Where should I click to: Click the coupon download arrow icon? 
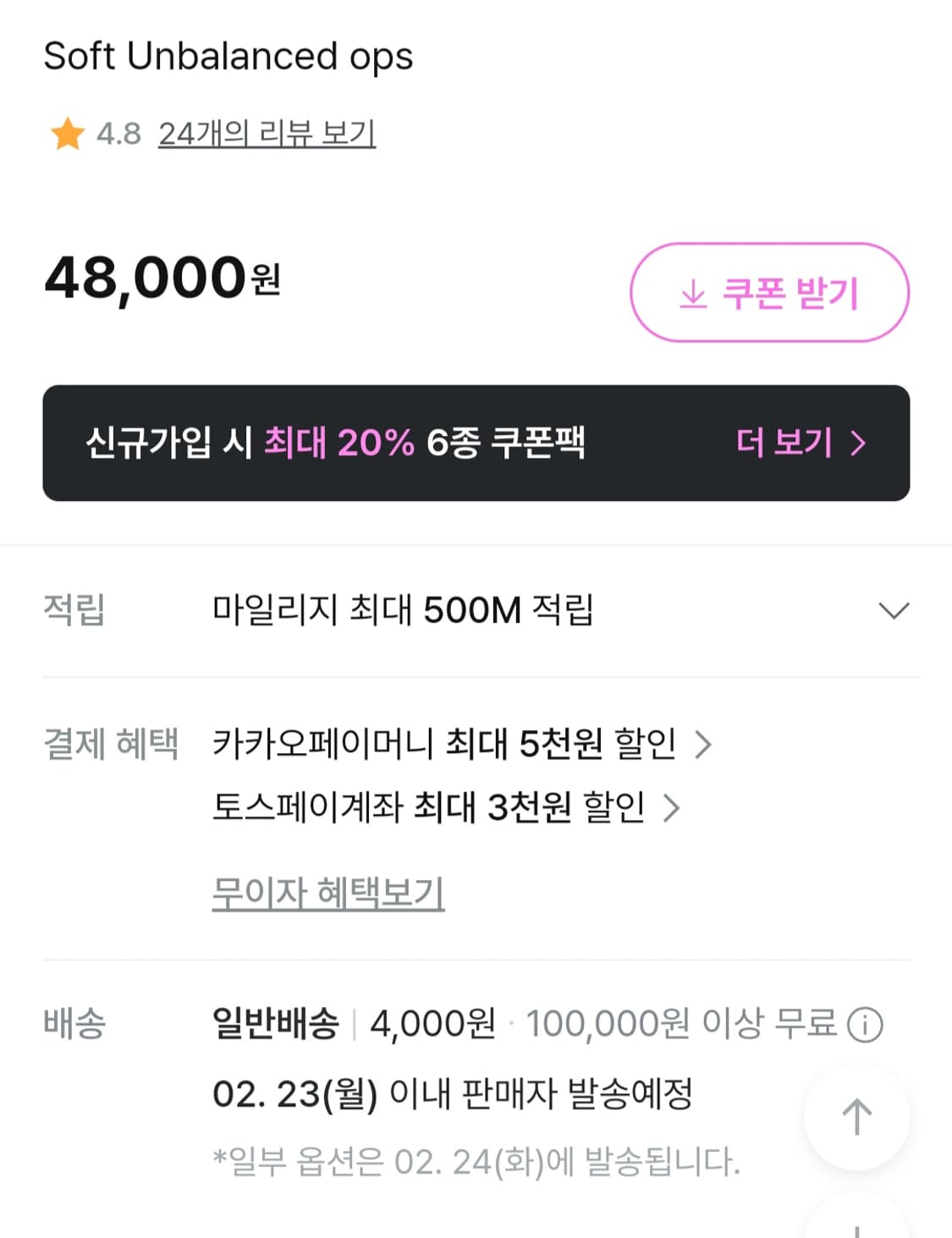pyautogui.click(x=694, y=292)
